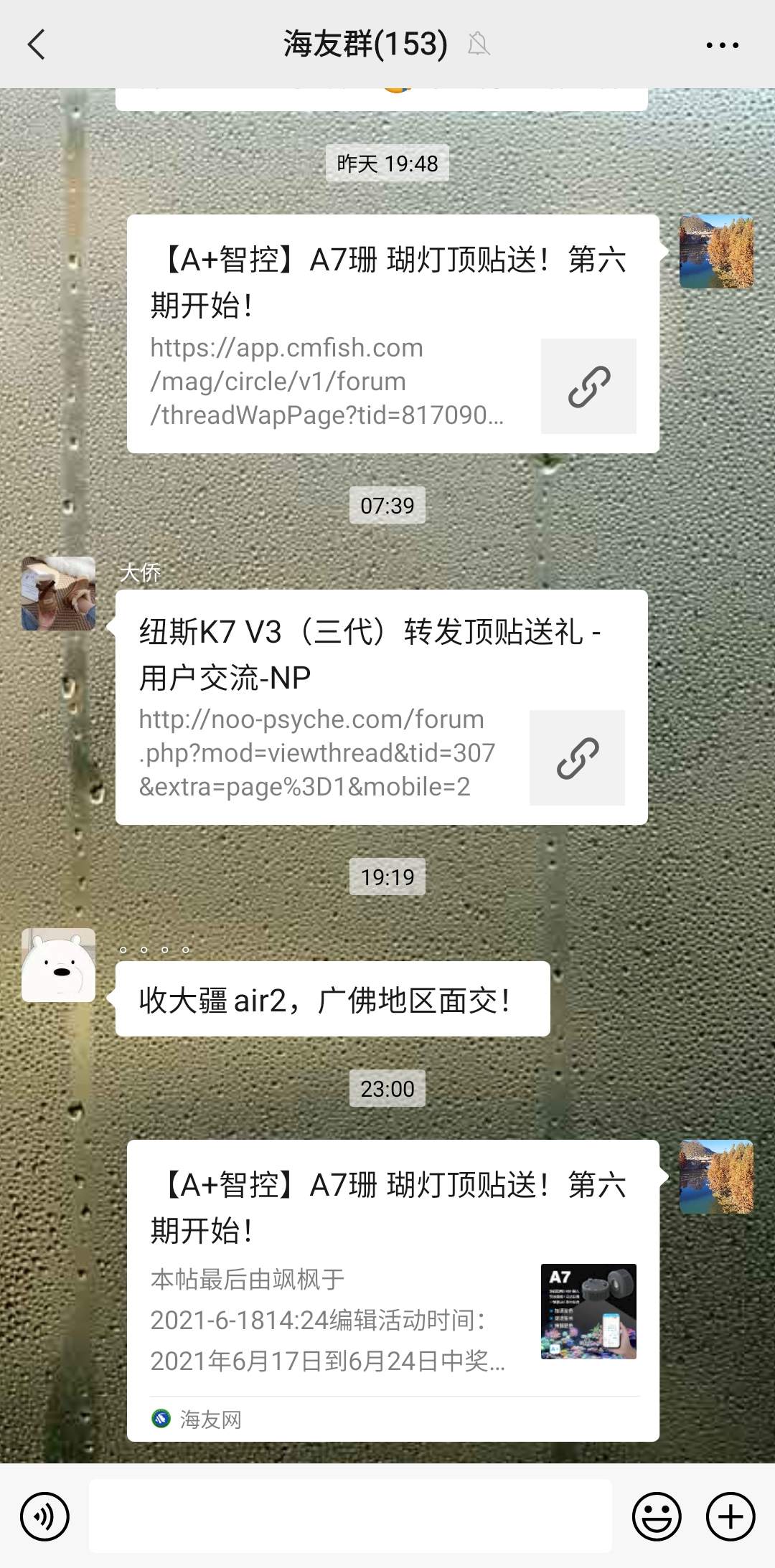Open the message 收大疆 air2，广佛地区面交

[x=332, y=999]
